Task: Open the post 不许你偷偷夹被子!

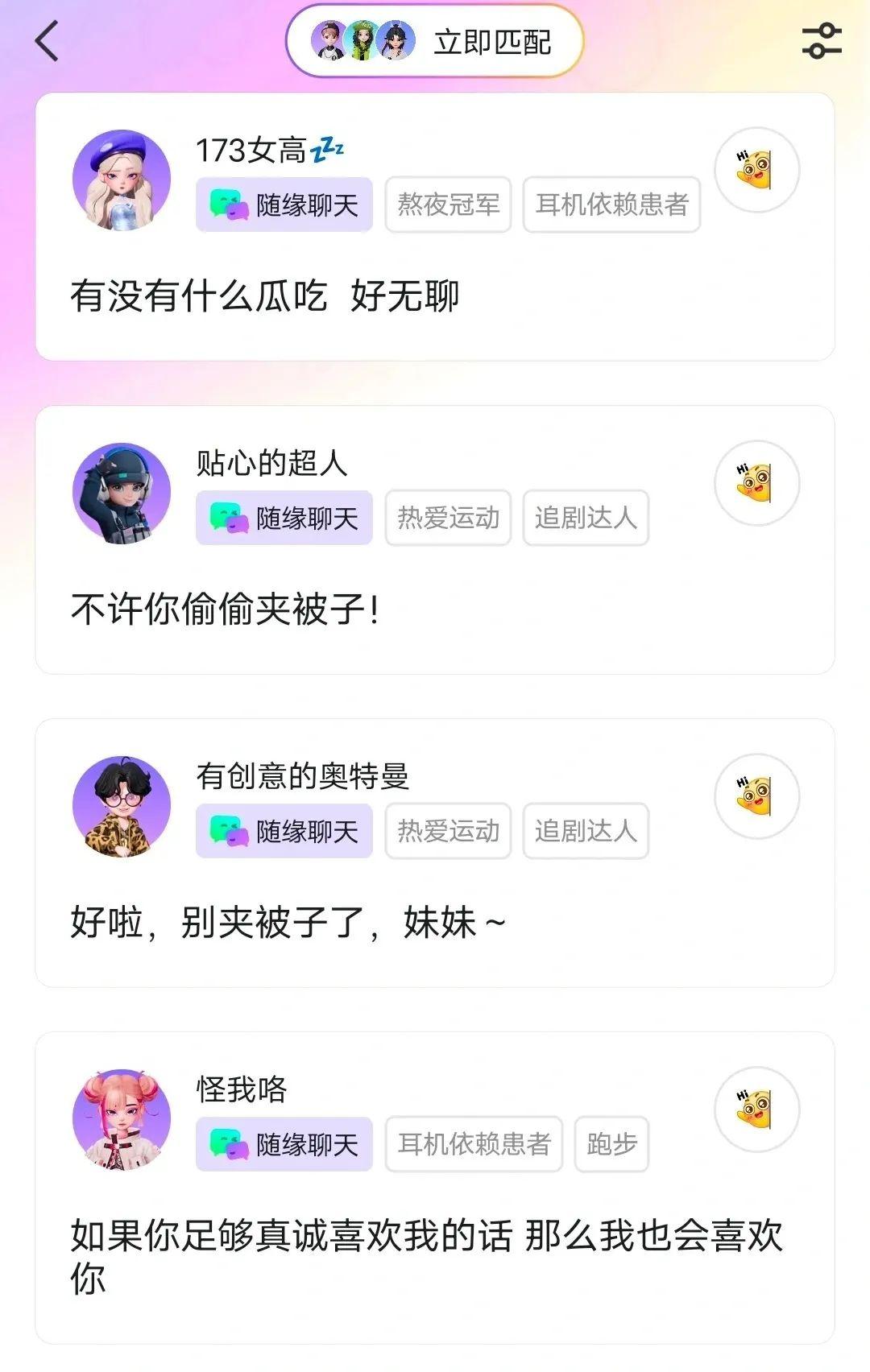Action: tap(226, 609)
